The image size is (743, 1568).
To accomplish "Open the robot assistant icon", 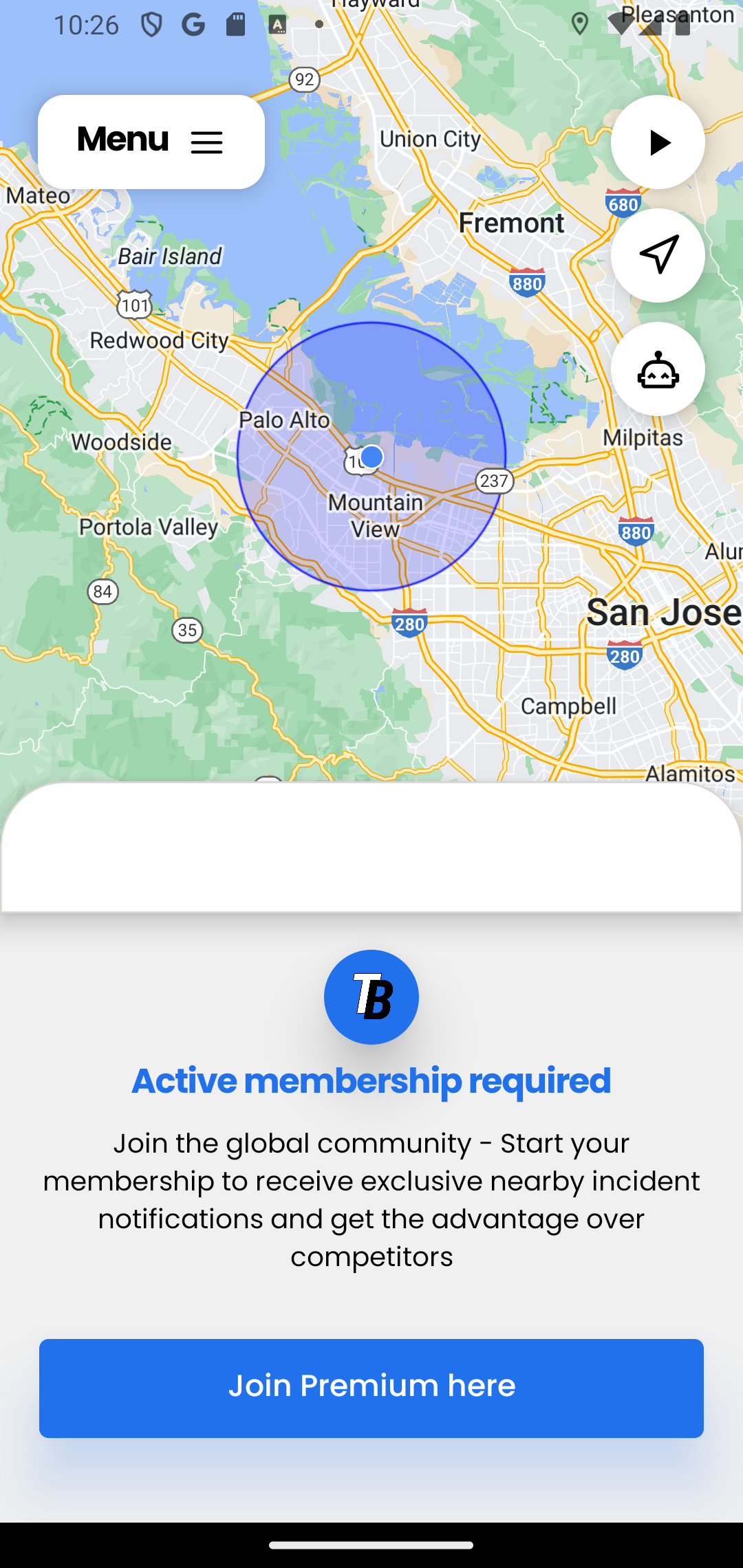I will [x=658, y=369].
